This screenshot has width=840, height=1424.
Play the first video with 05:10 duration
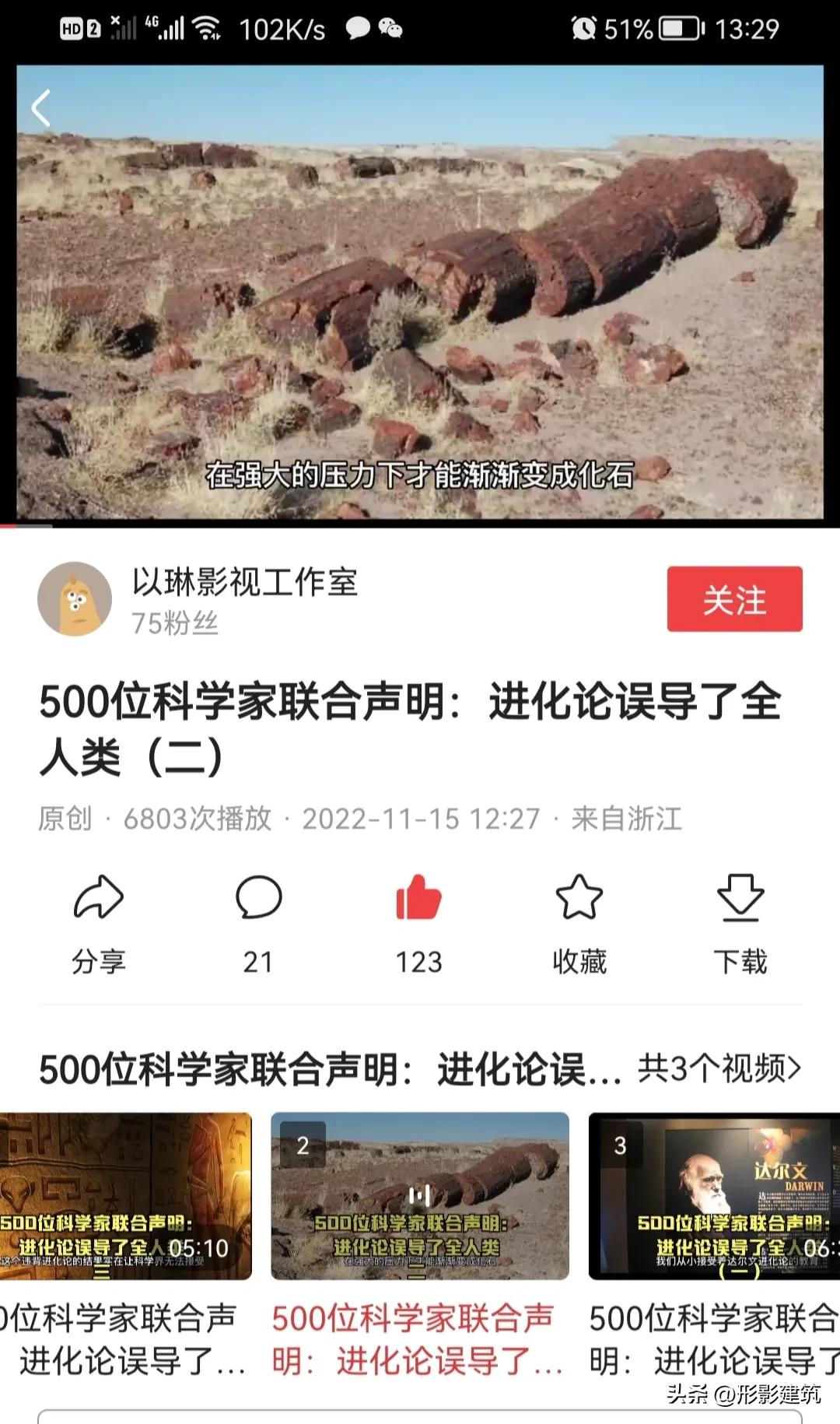124,1196
